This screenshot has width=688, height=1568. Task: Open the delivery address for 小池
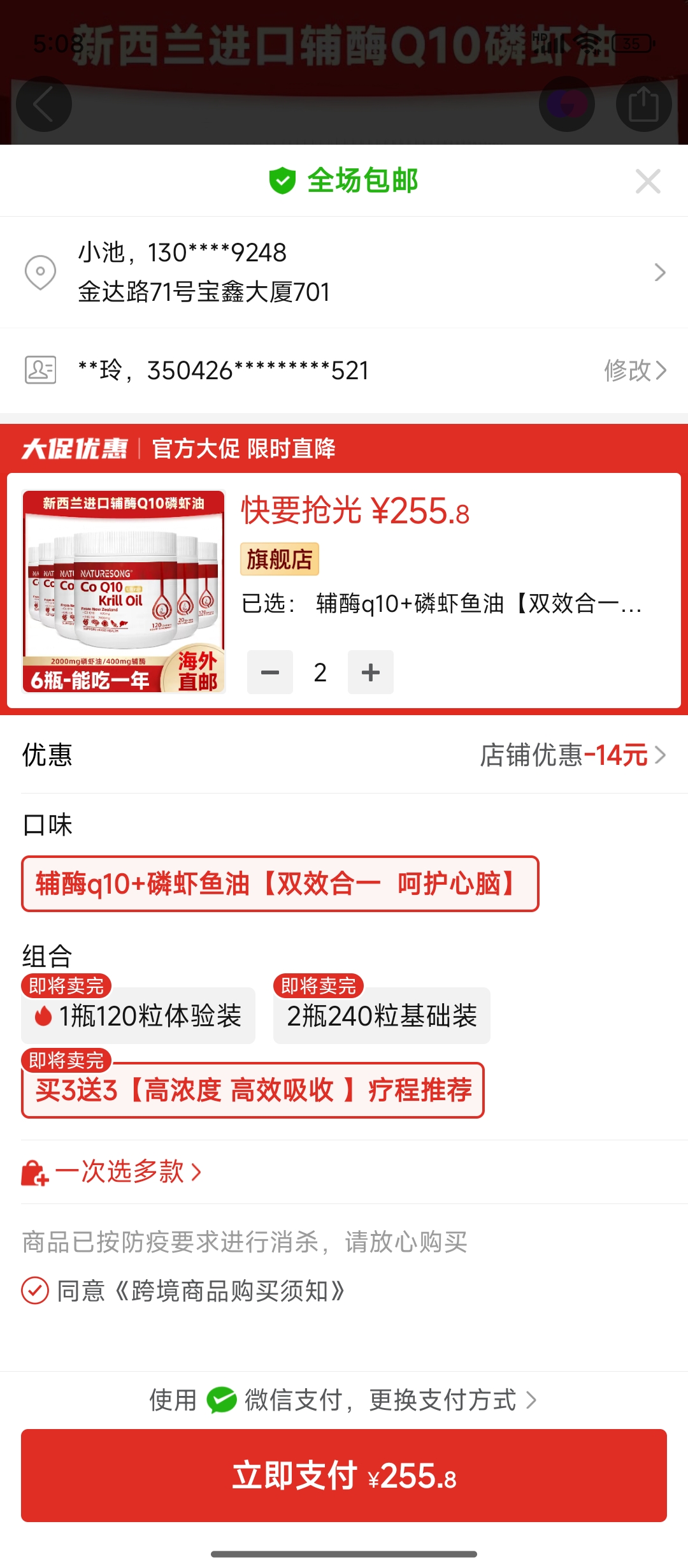tap(344, 272)
